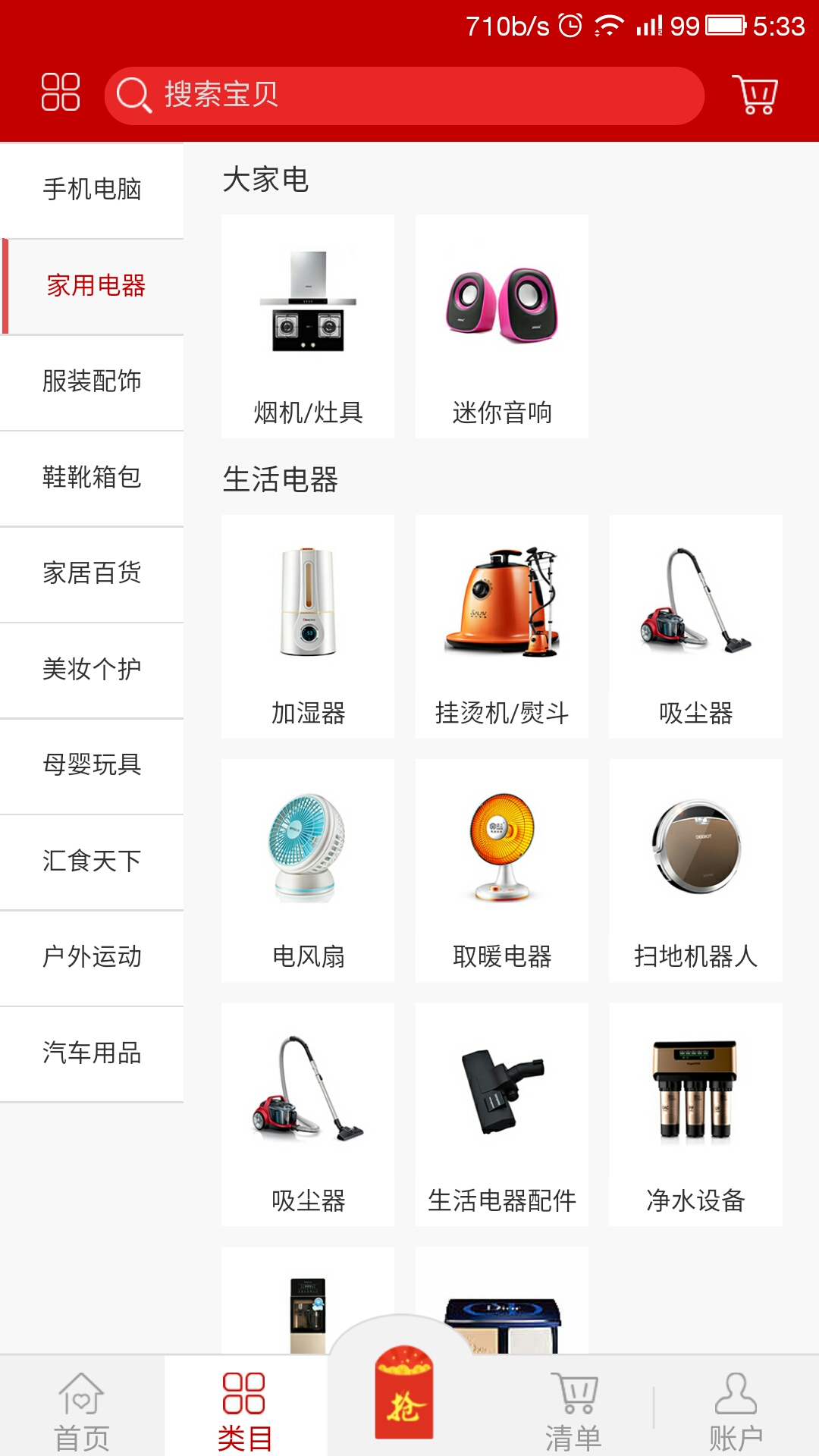The image size is (819, 1456).
Task: Open the 迷你音响 mini speaker subcategory
Action: point(501,326)
